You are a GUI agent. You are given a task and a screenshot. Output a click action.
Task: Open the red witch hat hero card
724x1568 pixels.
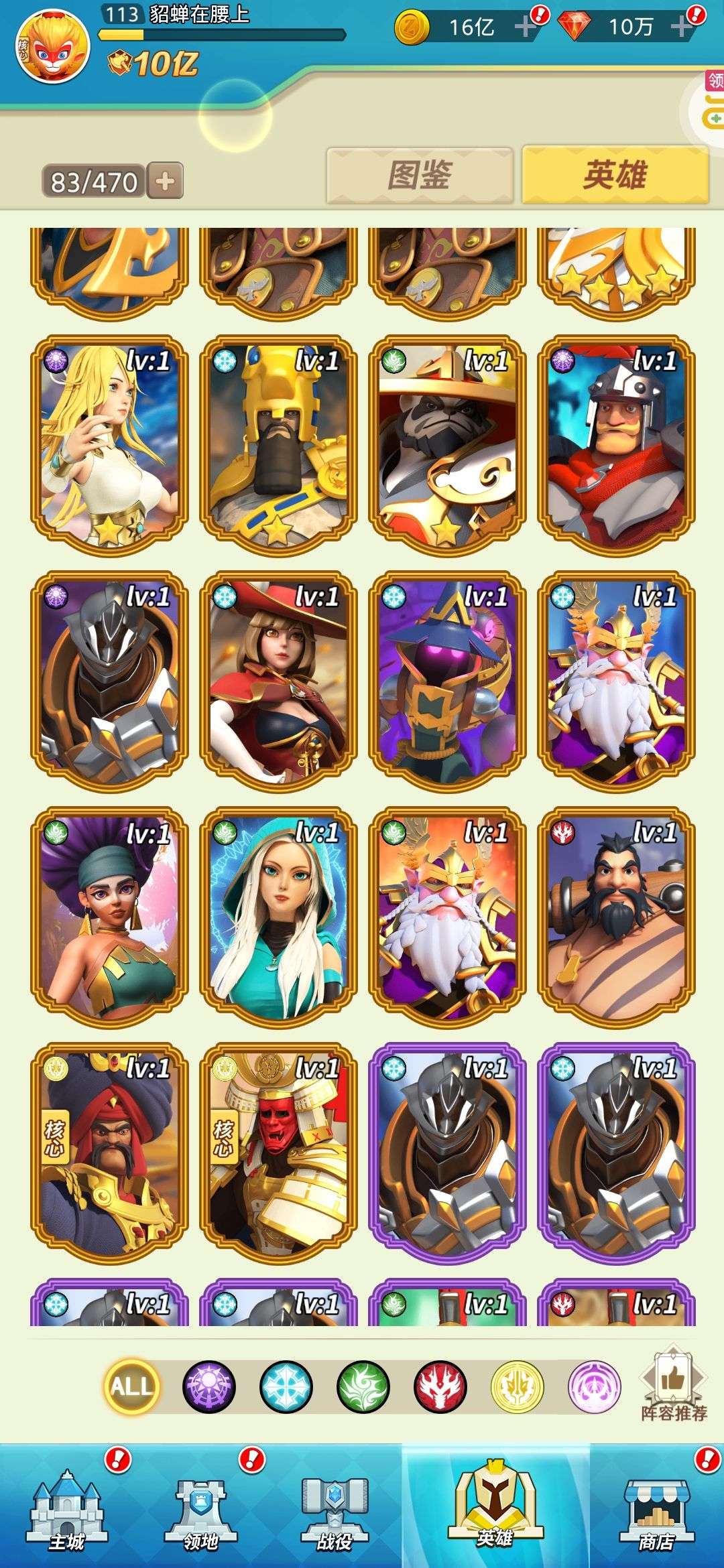278,680
